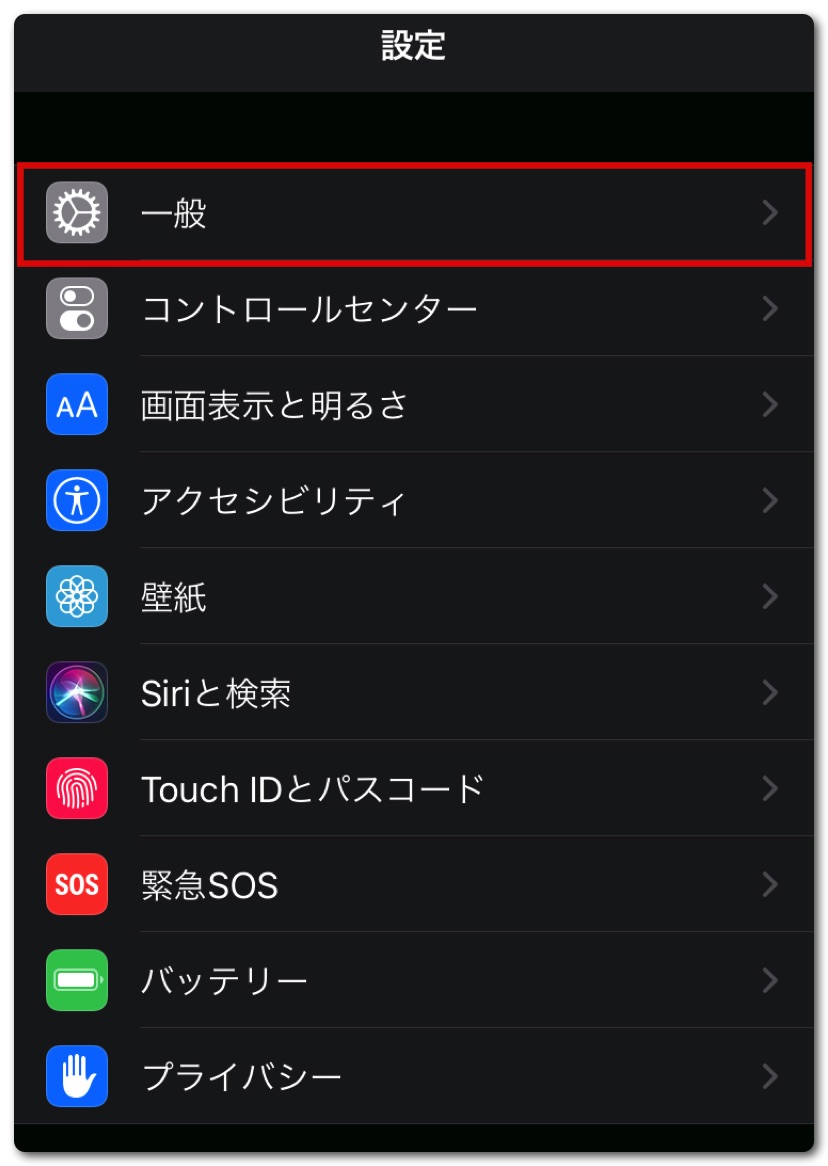View バッテリー settings
Image resolution: width=828 pixels, height=1166 pixels.
click(x=413, y=981)
